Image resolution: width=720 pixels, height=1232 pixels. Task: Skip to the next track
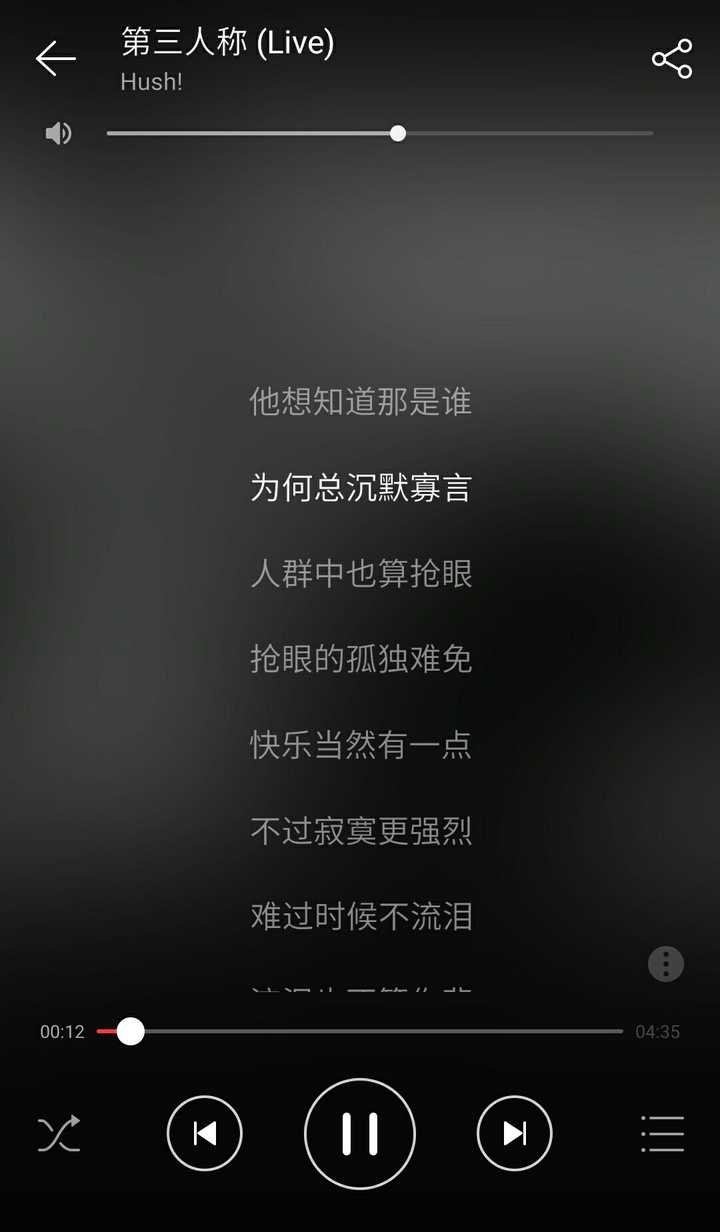click(514, 1133)
